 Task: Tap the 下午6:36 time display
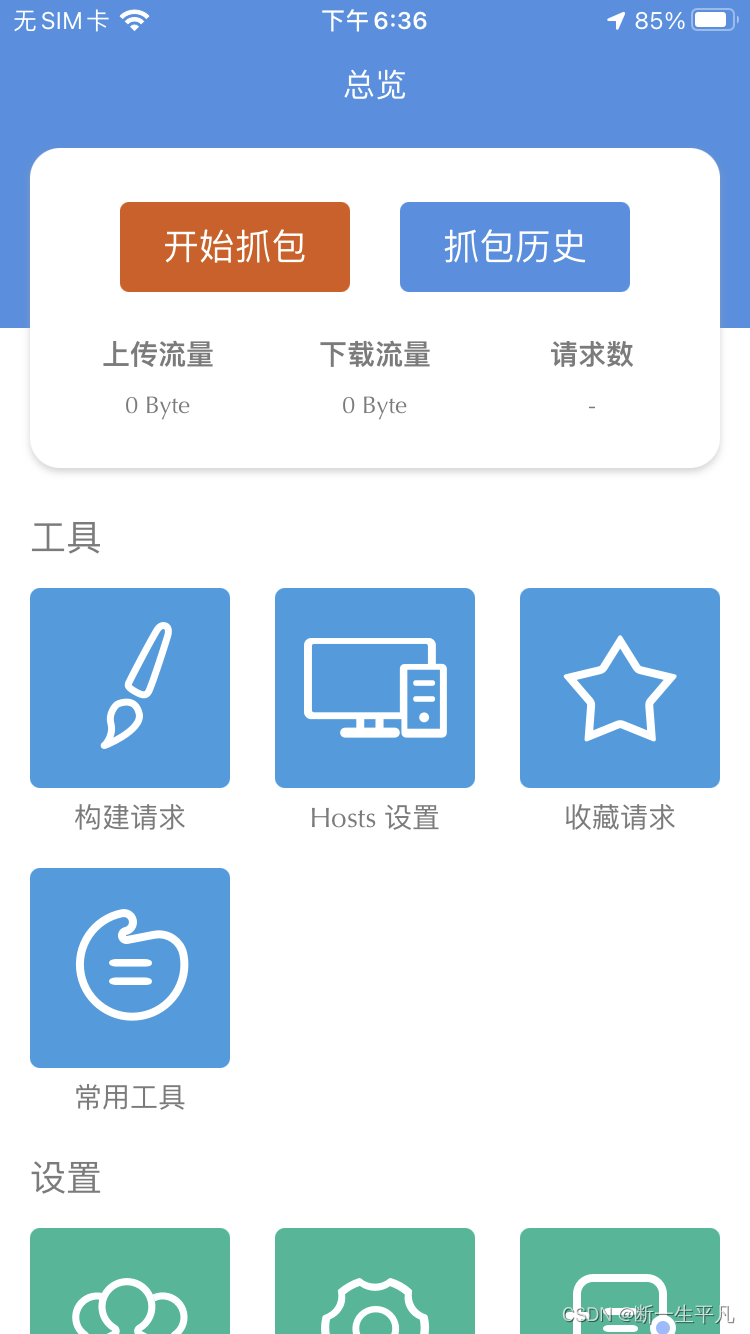click(x=374, y=18)
